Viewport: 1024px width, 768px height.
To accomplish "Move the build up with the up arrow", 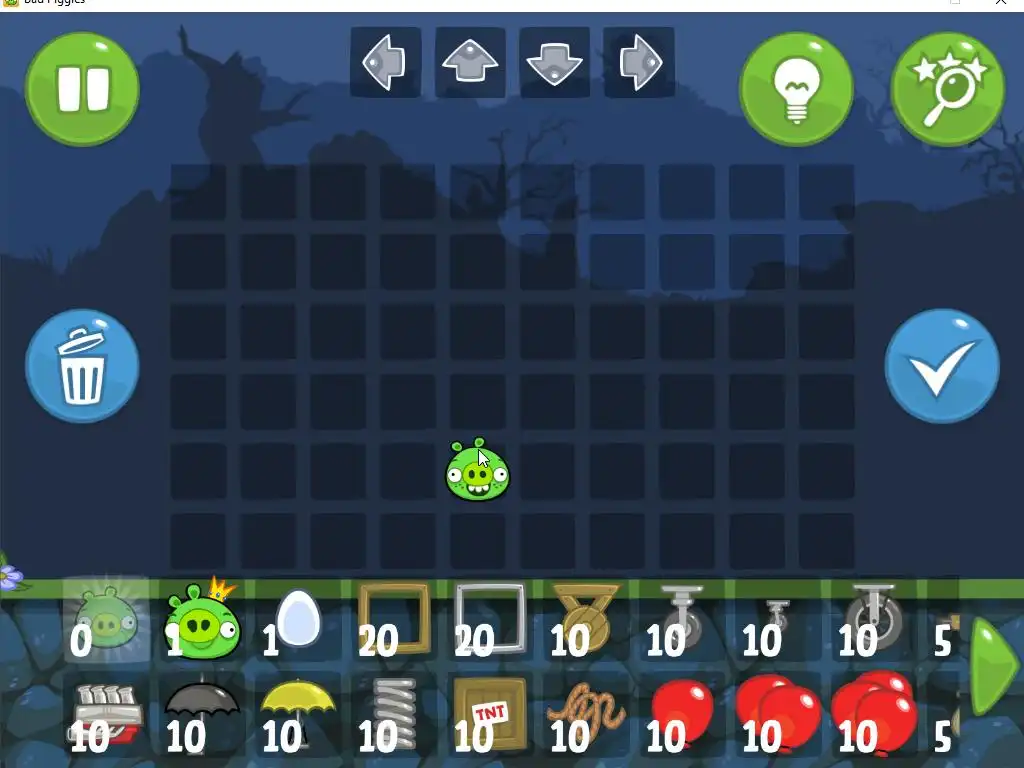I will click(x=470, y=63).
